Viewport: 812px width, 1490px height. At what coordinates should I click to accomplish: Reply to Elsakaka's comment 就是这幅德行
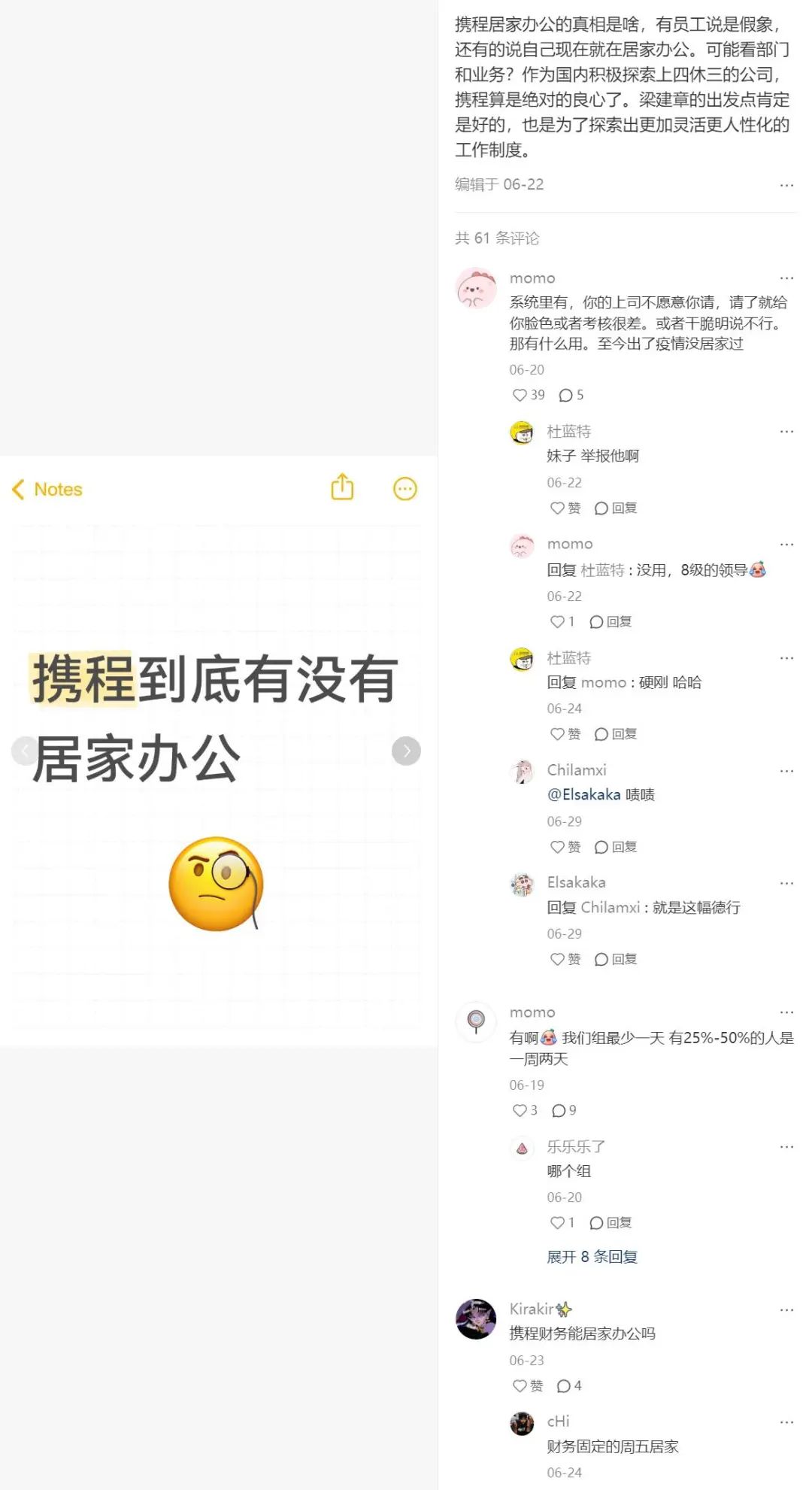[615, 959]
